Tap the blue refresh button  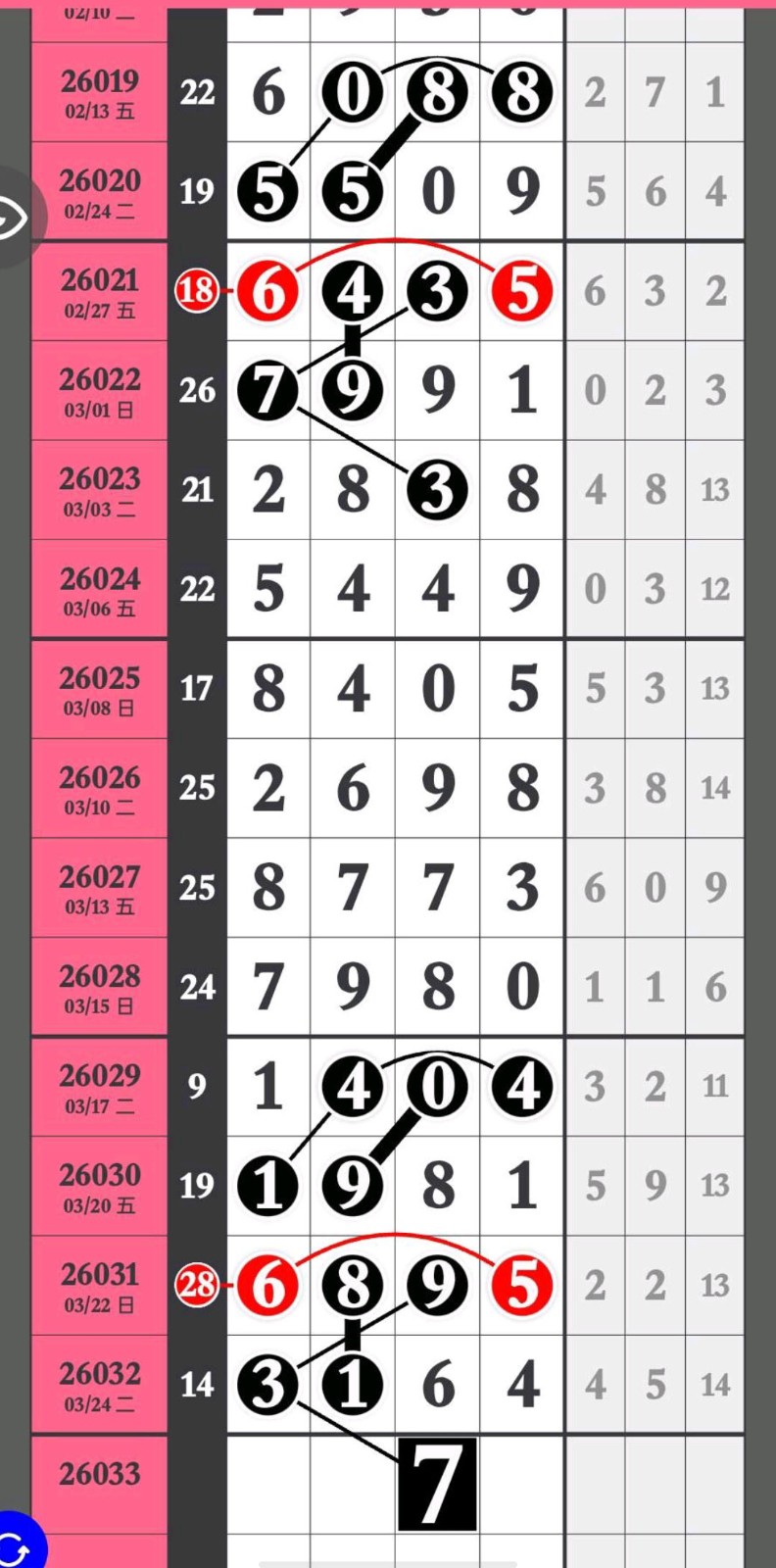point(16,1546)
